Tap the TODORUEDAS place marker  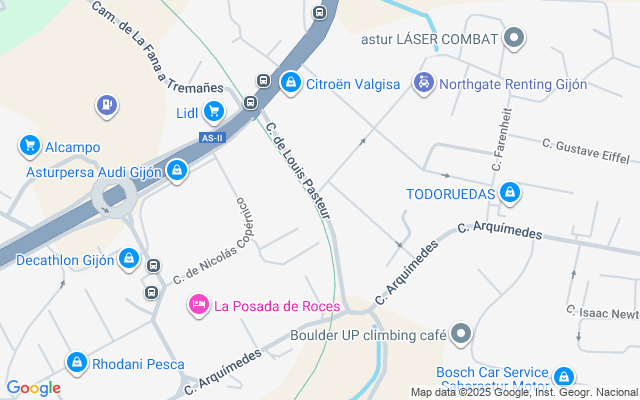point(510,192)
